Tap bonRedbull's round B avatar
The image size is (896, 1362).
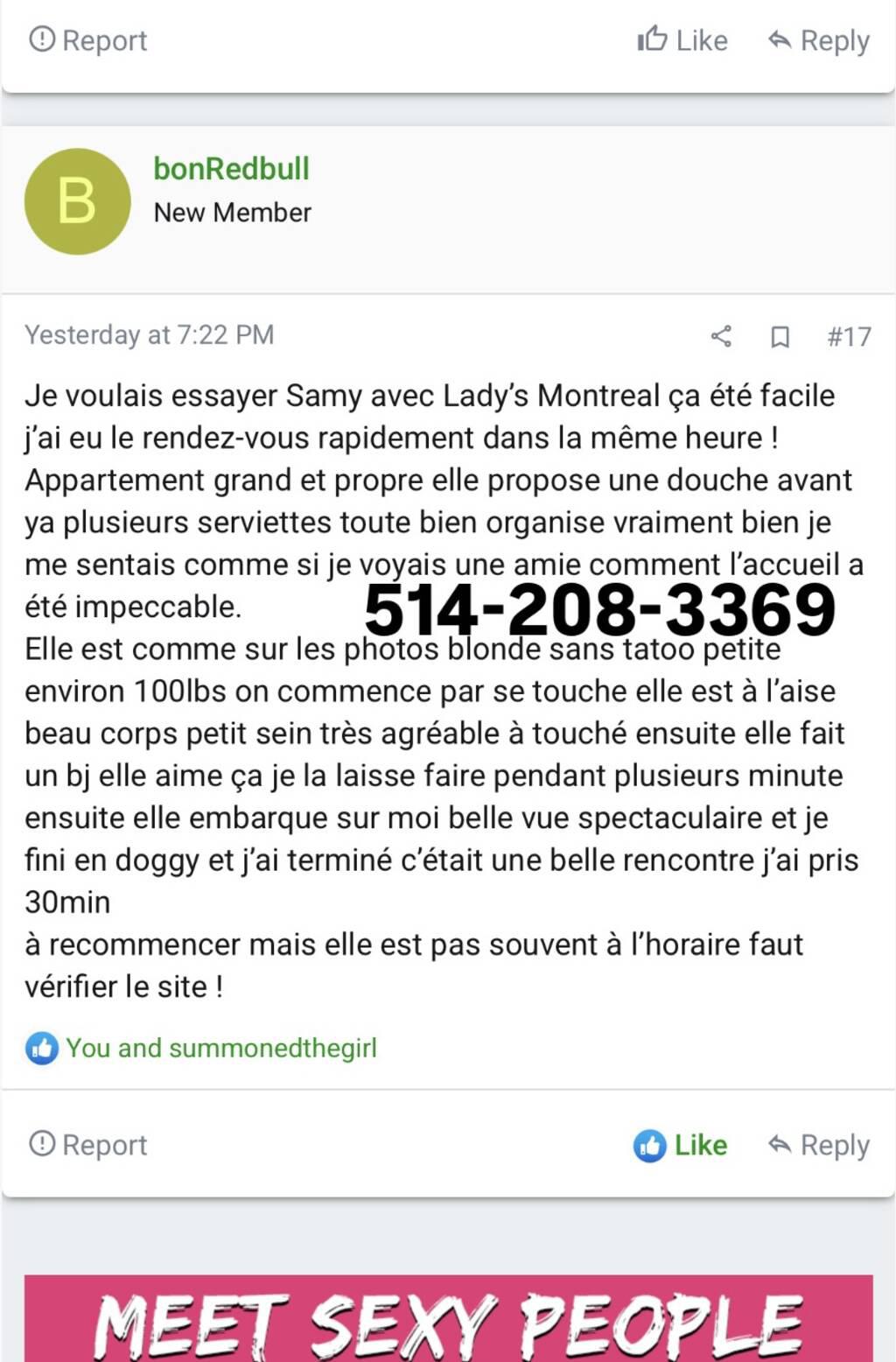pos(77,201)
